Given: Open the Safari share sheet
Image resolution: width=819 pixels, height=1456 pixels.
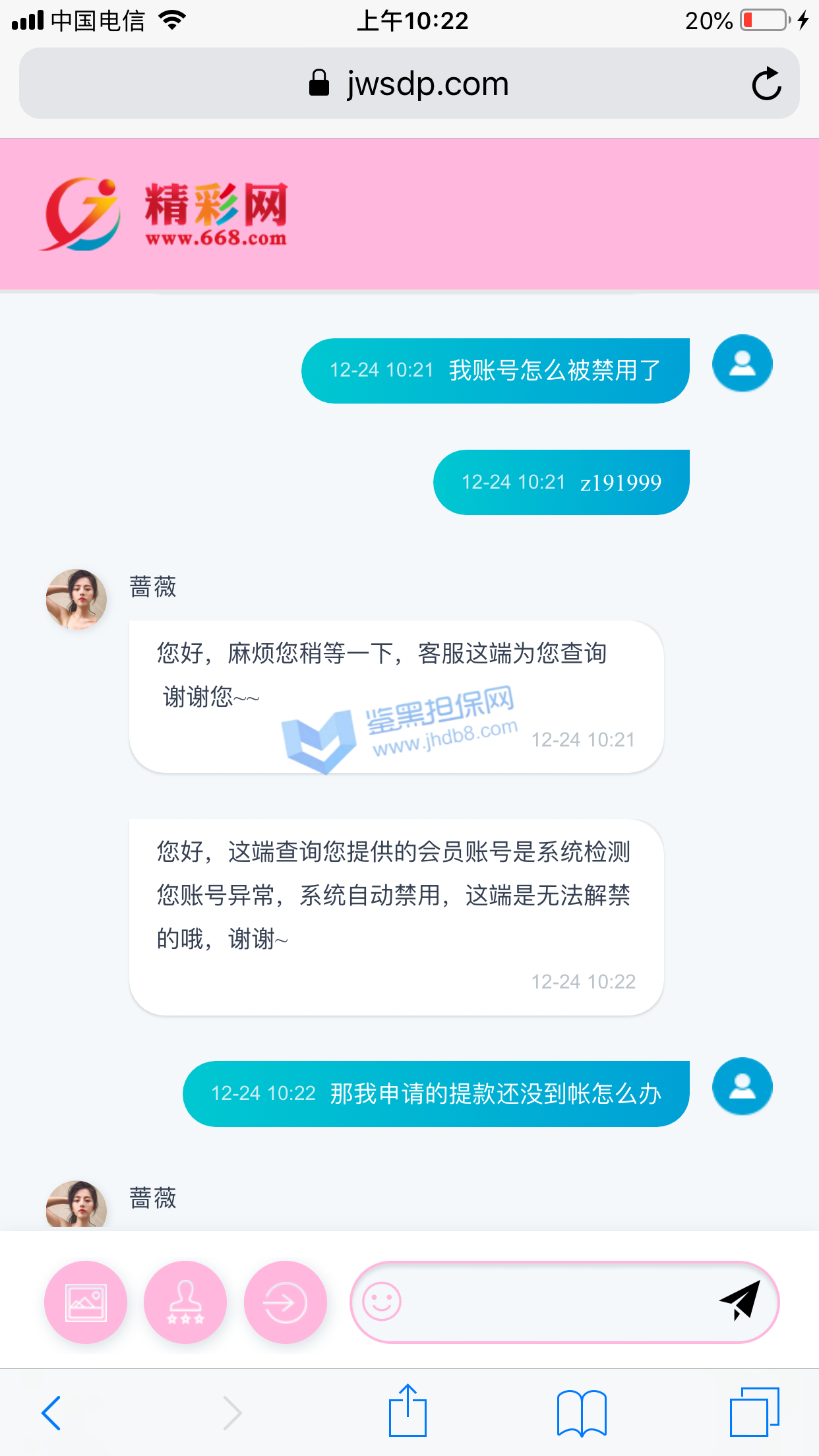Looking at the screenshot, I should 408,1411.
